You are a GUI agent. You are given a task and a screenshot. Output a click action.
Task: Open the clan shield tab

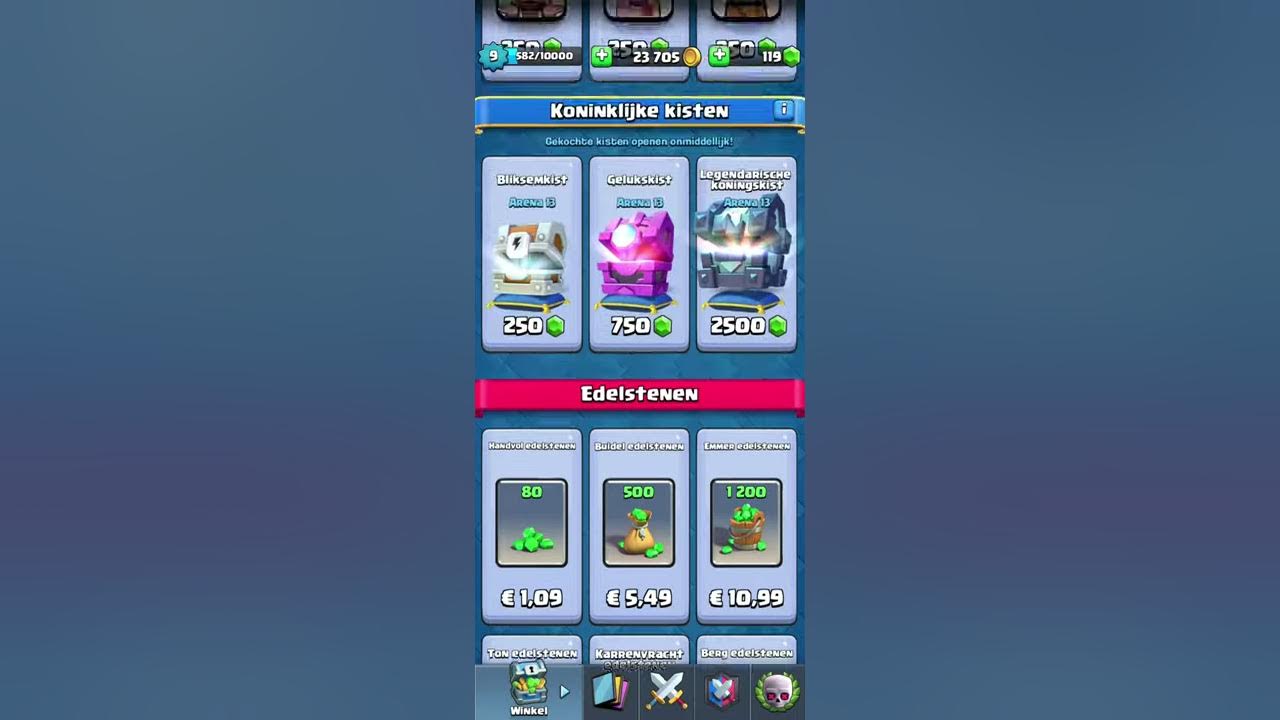tap(722, 691)
